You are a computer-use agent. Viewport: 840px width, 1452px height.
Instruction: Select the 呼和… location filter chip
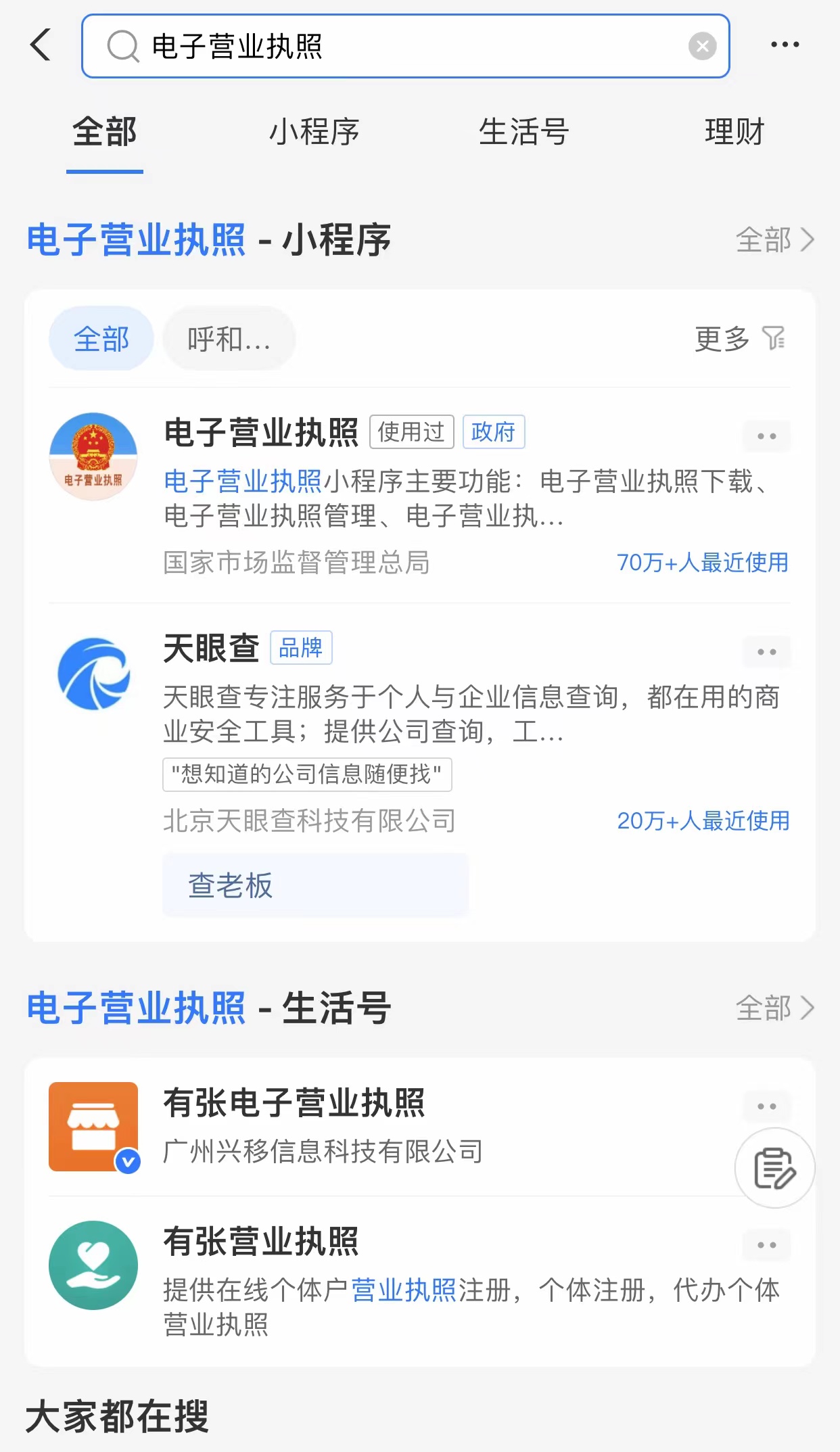[229, 338]
